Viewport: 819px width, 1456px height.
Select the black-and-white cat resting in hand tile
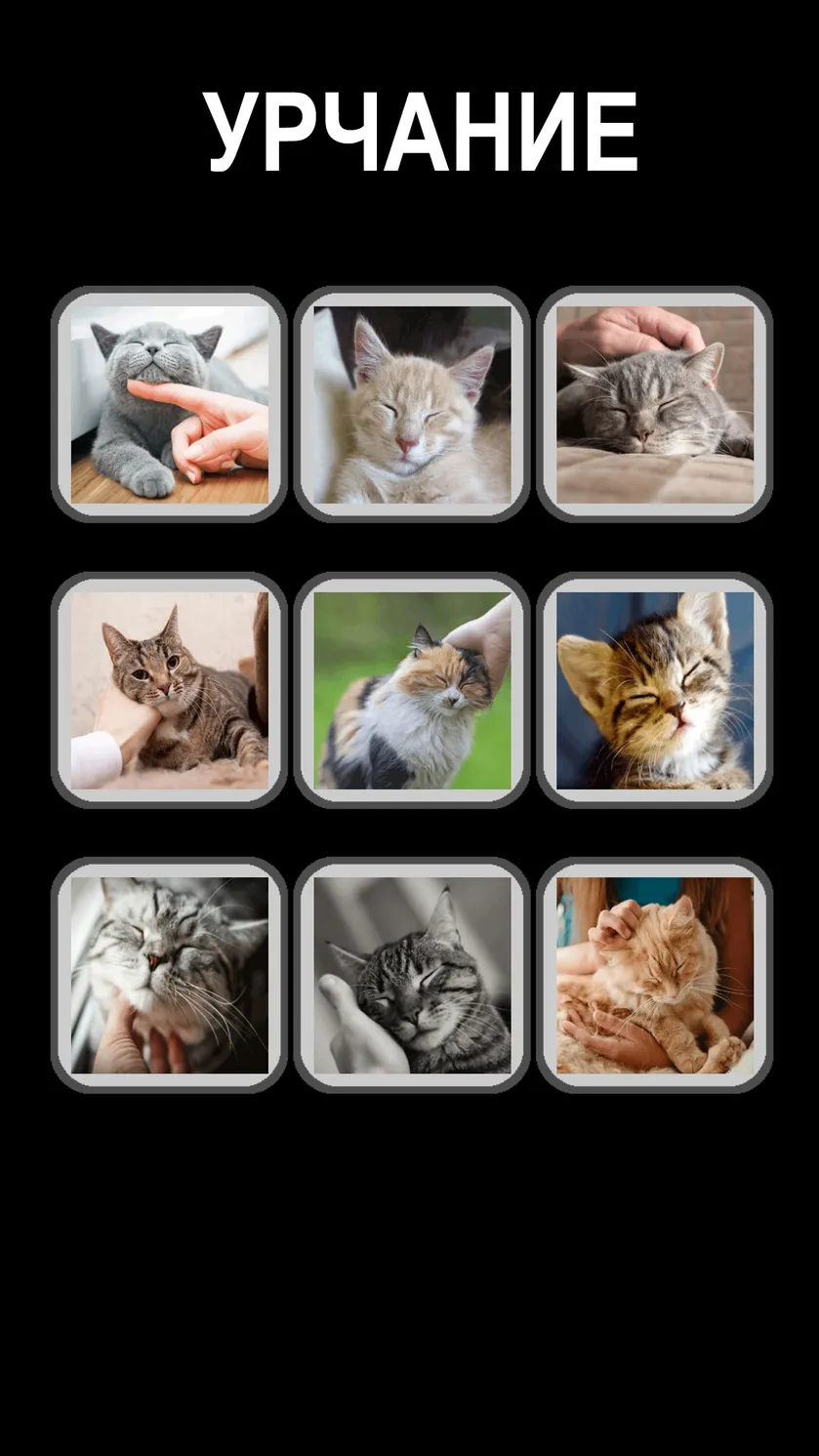click(x=412, y=975)
